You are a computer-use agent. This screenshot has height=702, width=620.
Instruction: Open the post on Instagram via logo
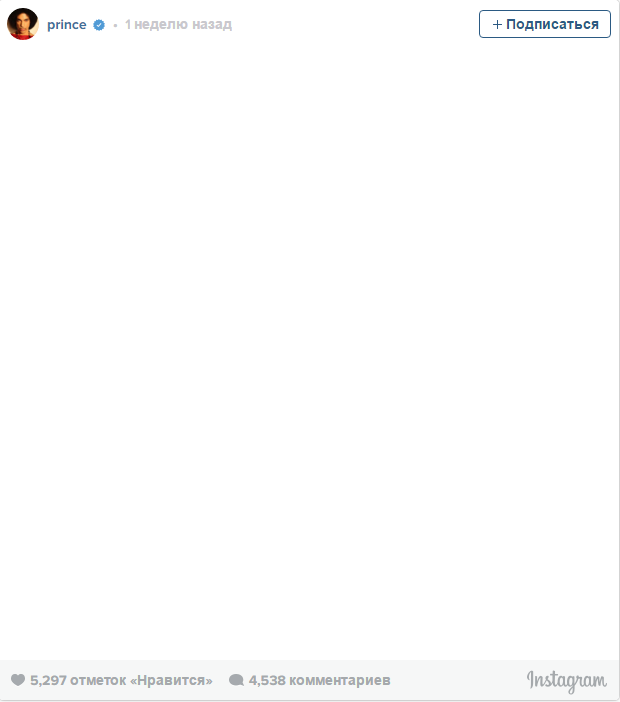566,680
